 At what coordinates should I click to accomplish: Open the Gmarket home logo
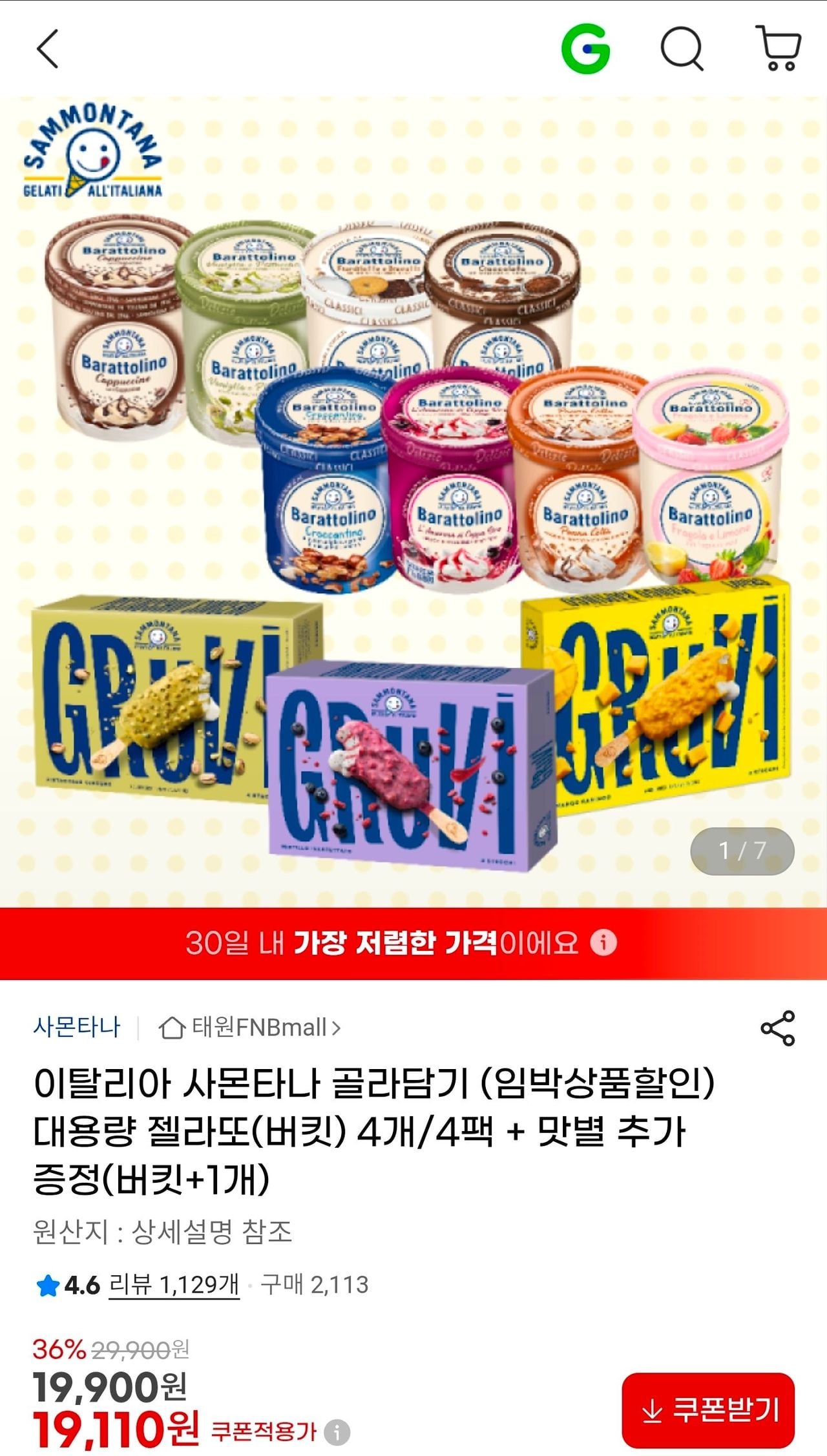coord(585,48)
